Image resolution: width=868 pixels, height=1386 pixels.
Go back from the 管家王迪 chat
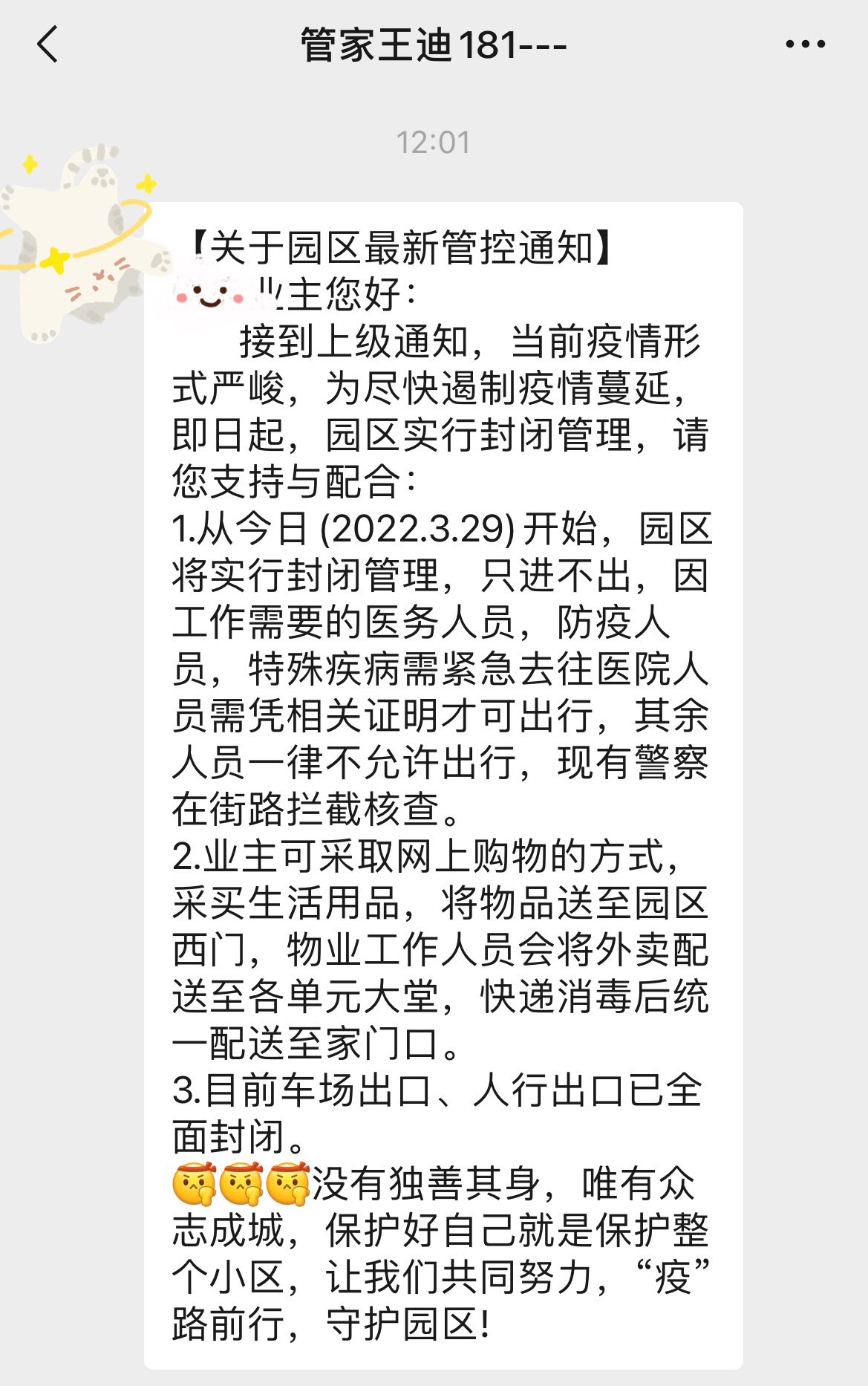coord(48,45)
